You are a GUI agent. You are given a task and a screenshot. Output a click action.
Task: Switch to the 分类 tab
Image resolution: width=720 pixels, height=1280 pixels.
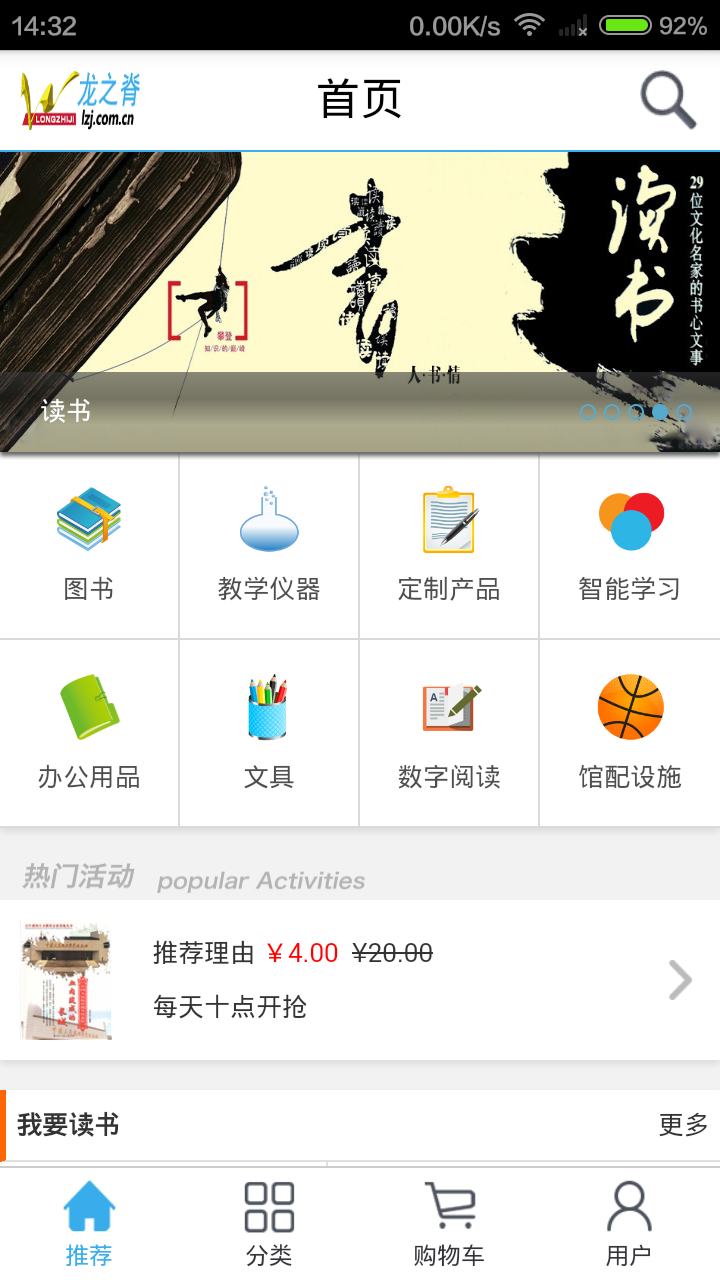269,1224
